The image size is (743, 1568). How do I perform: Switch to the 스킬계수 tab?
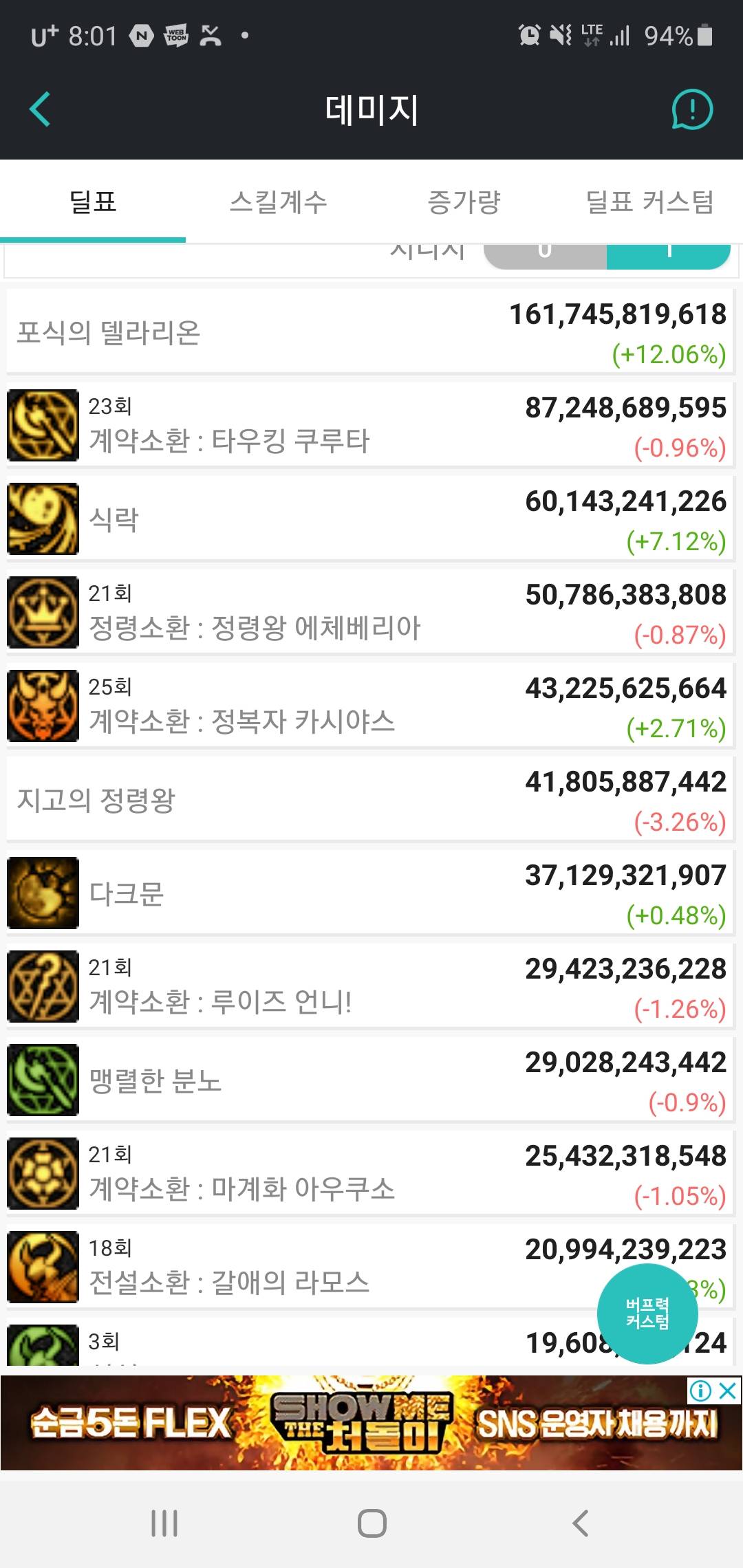pos(278,202)
